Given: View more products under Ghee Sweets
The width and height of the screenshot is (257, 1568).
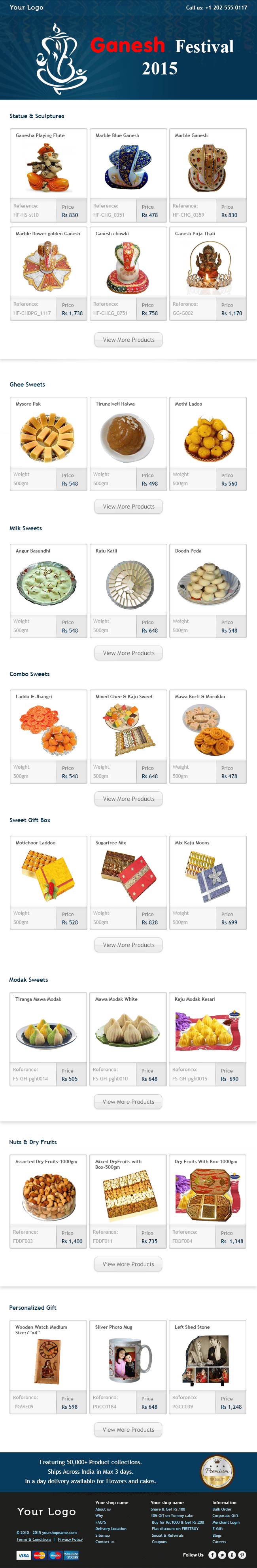Looking at the screenshot, I should [x=128, y=506].
